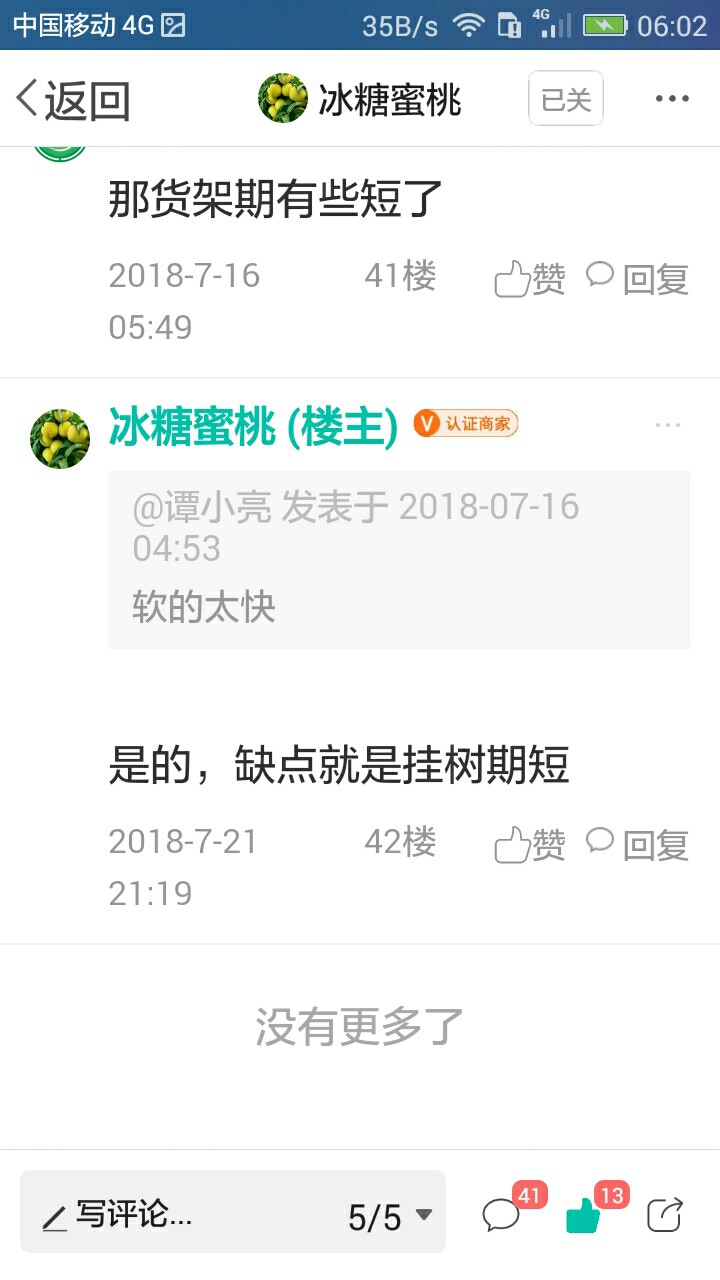Tap the 写评论 input field
Viewport: 720px width, 1280px height.
tap(180, 1215)
